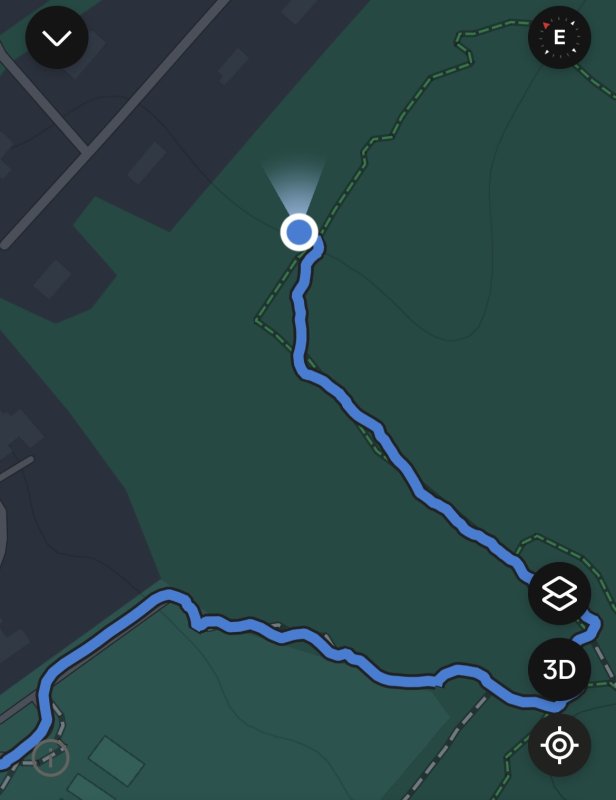Viewport: 616px width, 800px height.
Task: Collapse the map with the down chevron
Action: coord(57,38)
